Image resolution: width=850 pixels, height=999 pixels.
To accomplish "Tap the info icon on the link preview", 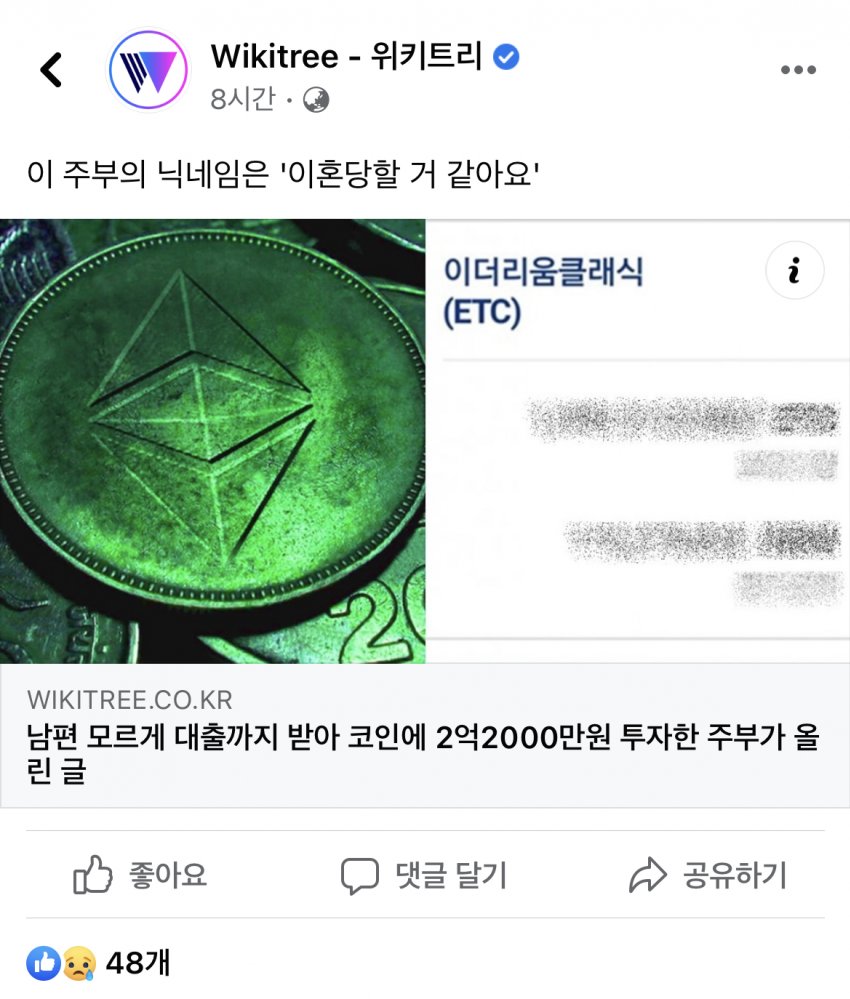I will tap(794, 270).
